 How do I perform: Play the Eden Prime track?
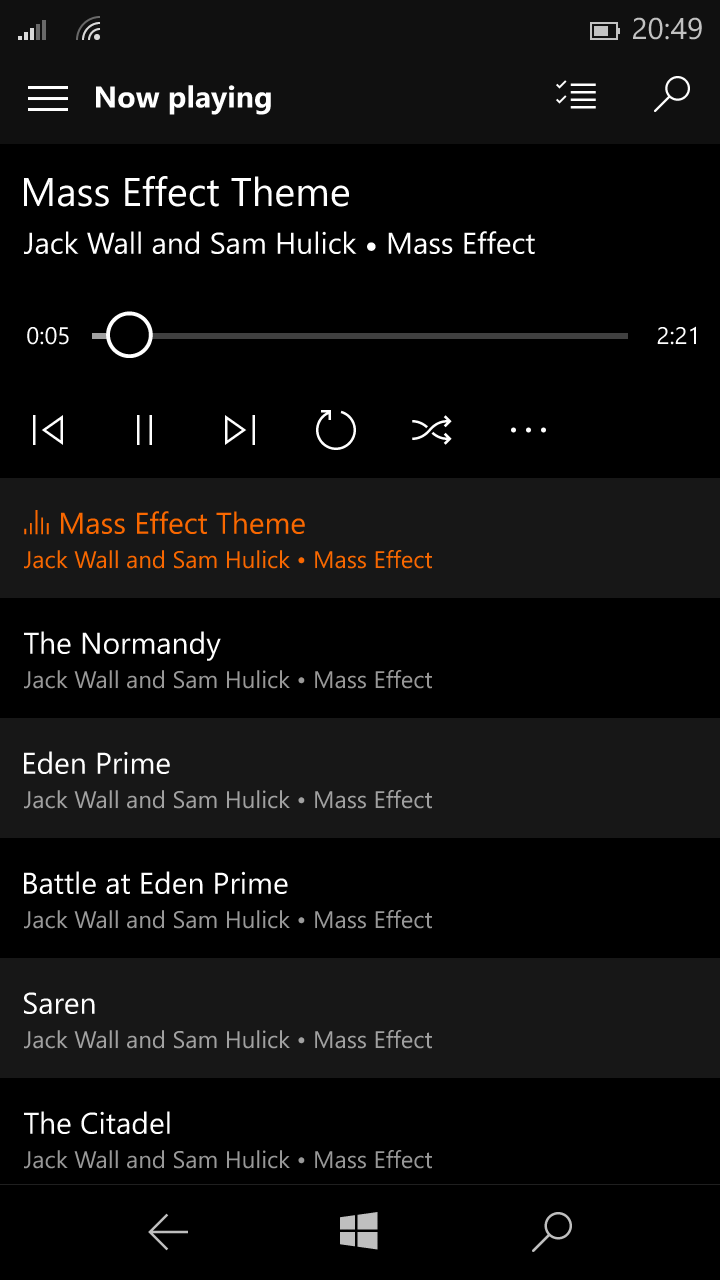click(x=360, y=778)
